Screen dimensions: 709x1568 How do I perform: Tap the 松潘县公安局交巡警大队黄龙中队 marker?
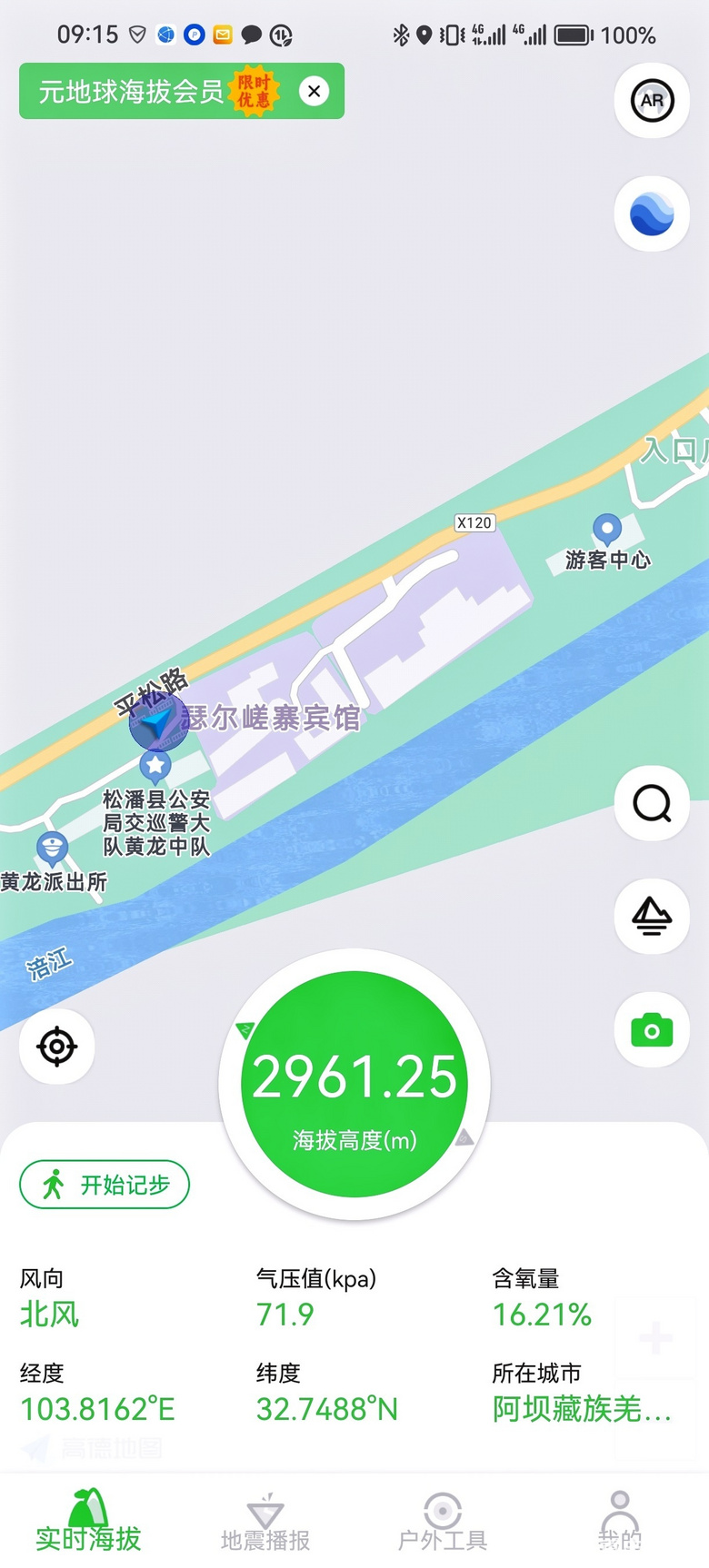[x=155, y=767]
